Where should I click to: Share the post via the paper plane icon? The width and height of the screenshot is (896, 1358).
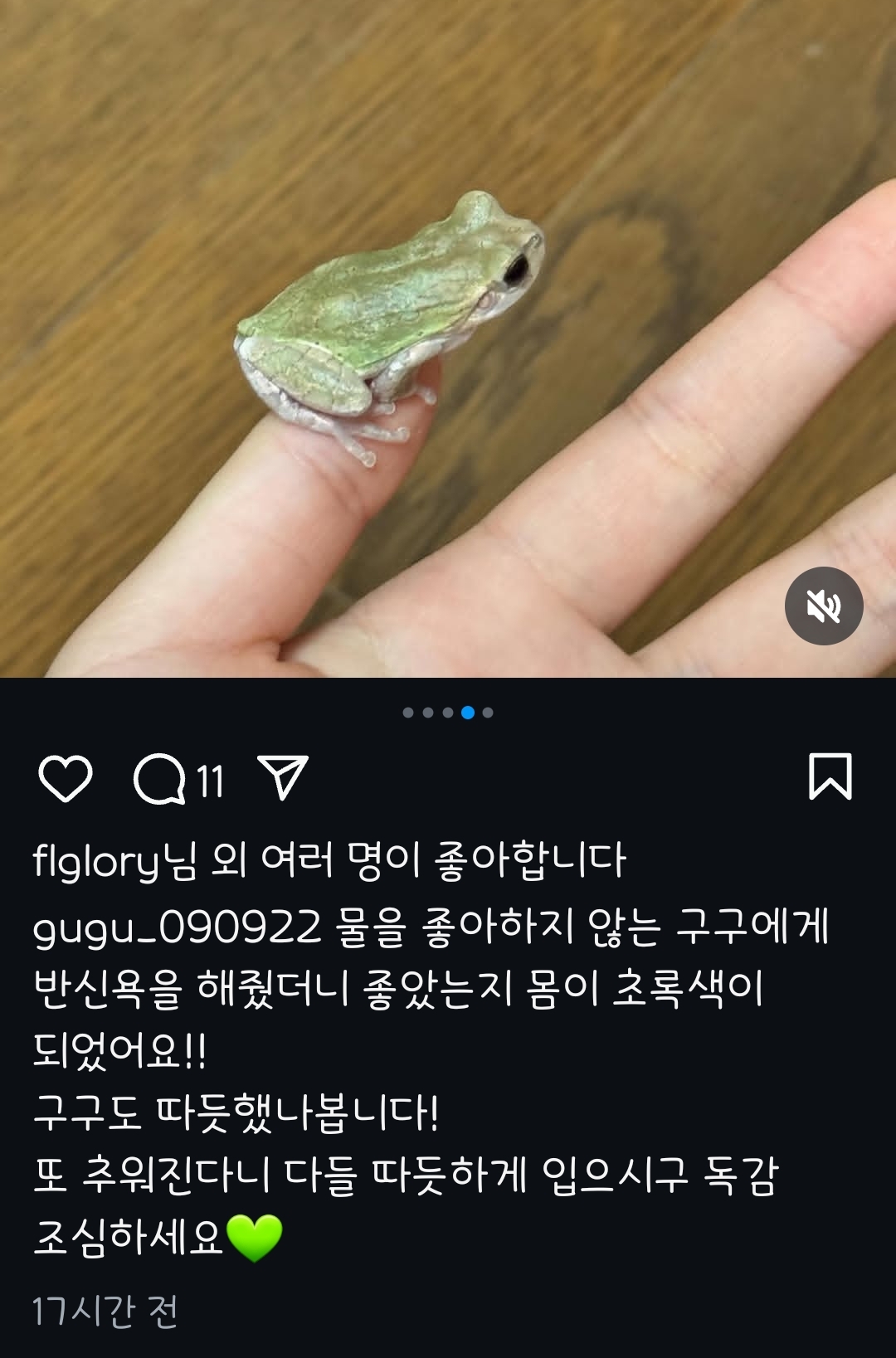tap(283, 777)
